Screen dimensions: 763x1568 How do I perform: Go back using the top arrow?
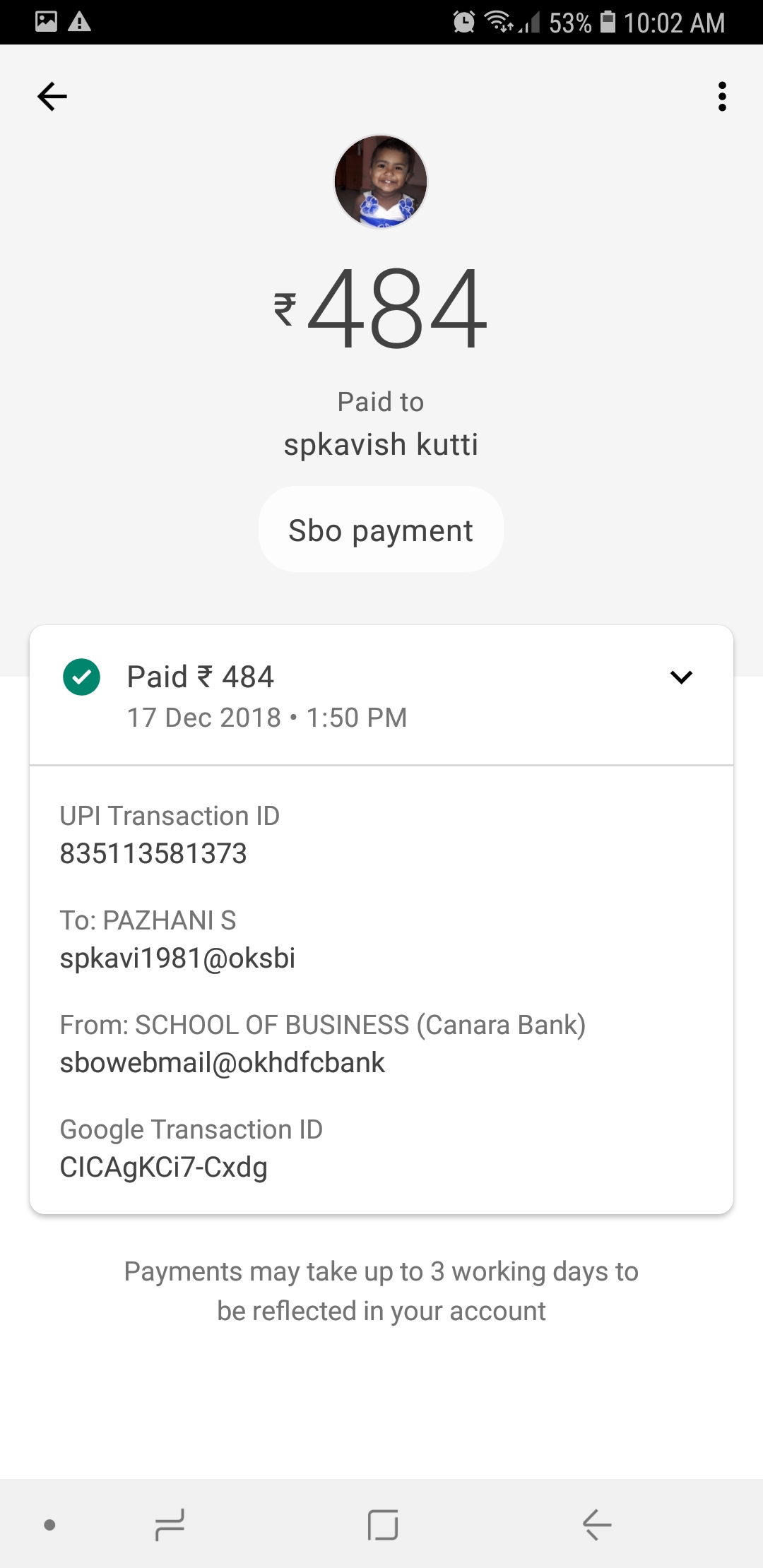tap(52, 97)
